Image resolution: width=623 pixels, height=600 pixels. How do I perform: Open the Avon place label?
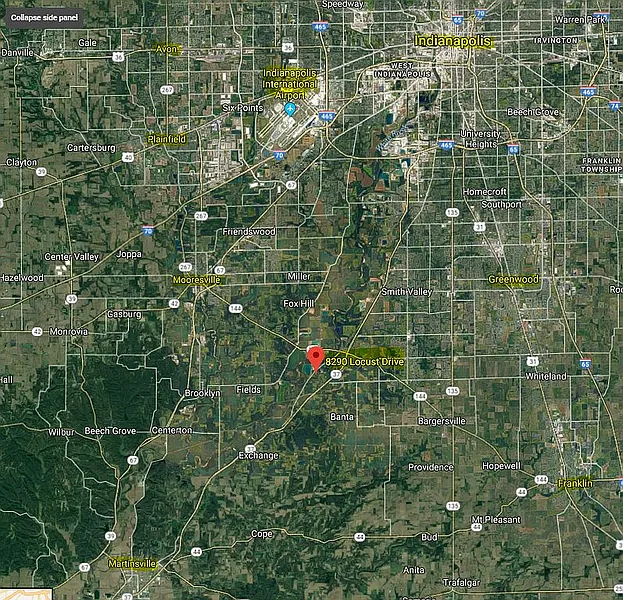166,49
